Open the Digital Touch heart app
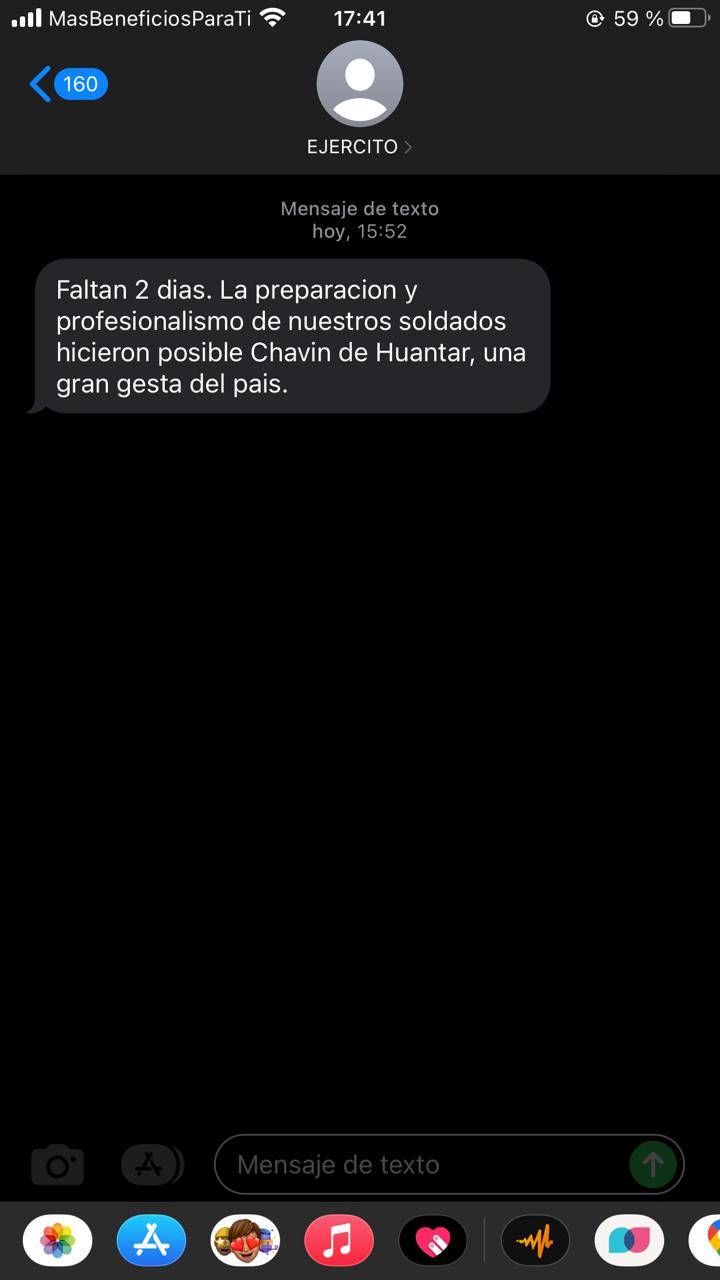 pos(433,1242)
